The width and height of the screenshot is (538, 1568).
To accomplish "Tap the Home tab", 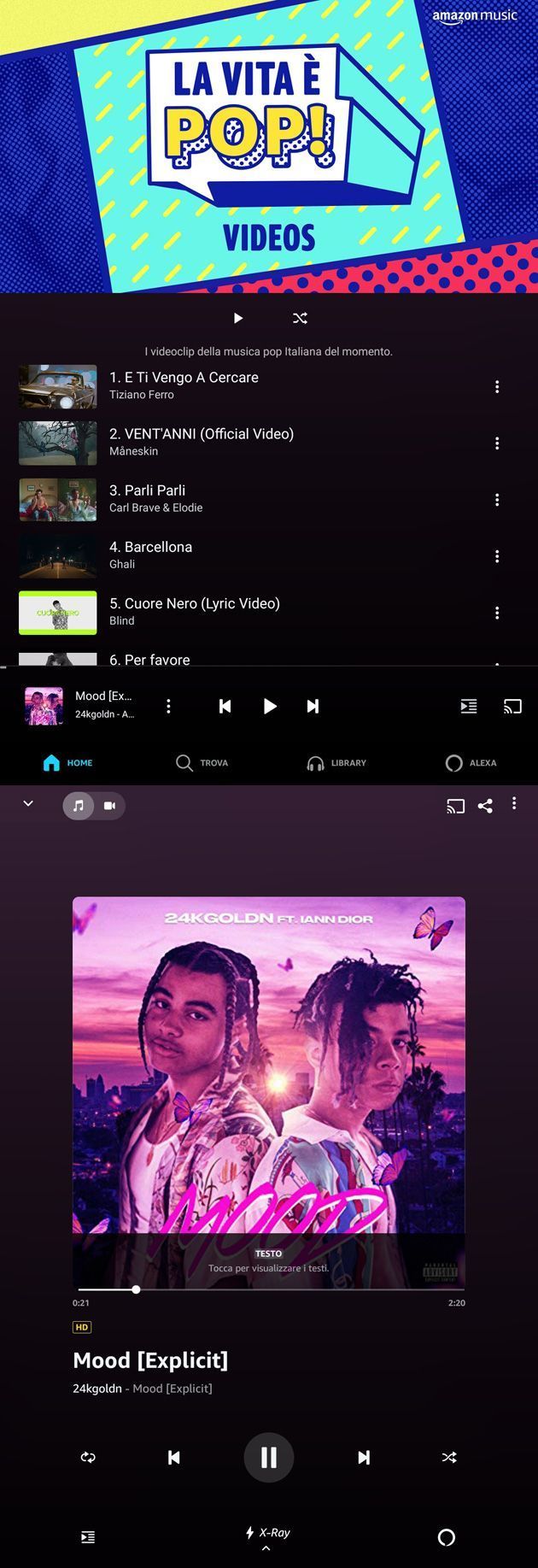I will (67, 763).
